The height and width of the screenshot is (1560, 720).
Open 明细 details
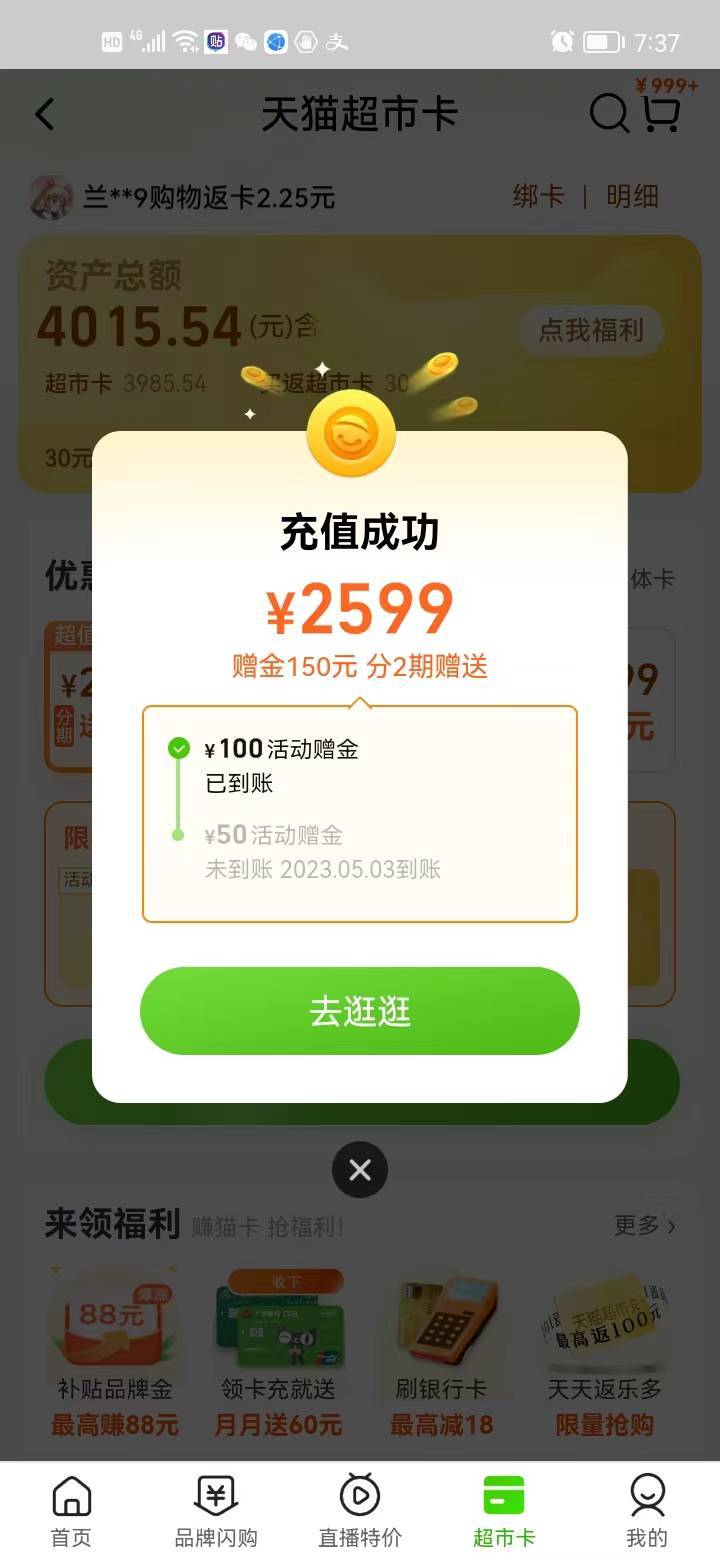[x=632, y=196]
